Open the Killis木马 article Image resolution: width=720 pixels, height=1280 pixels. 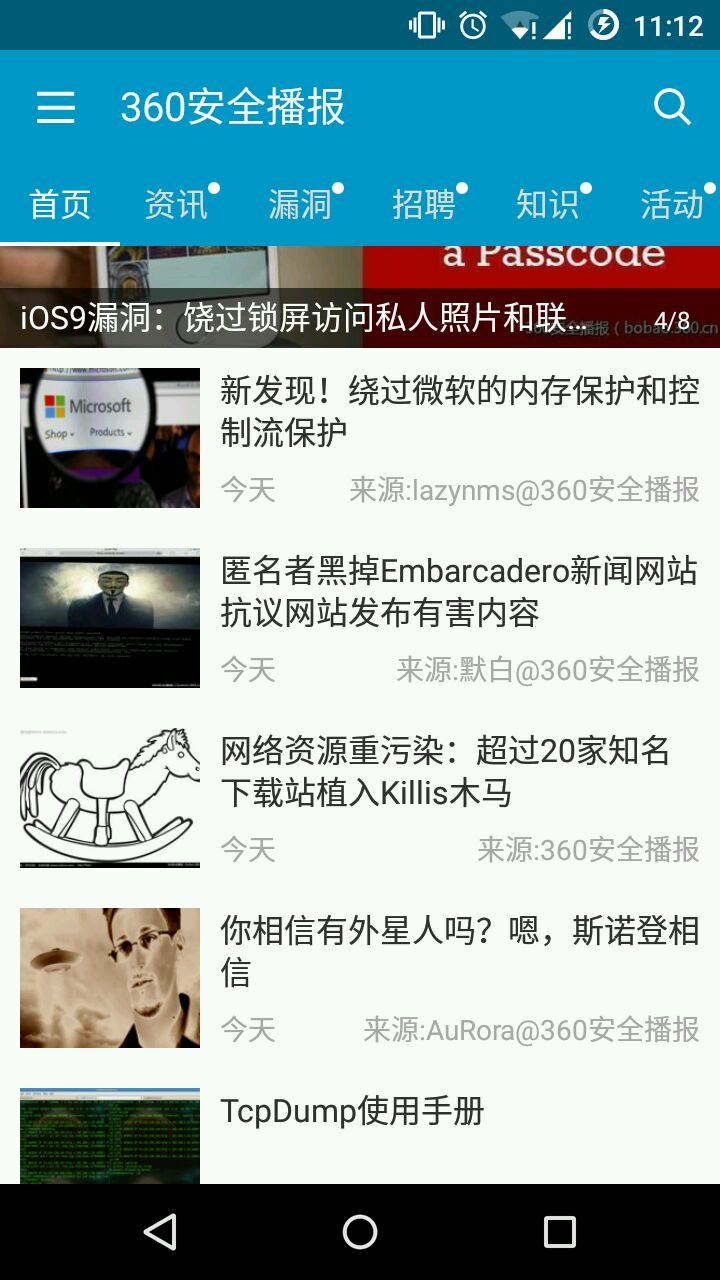(x=360, y=798)
